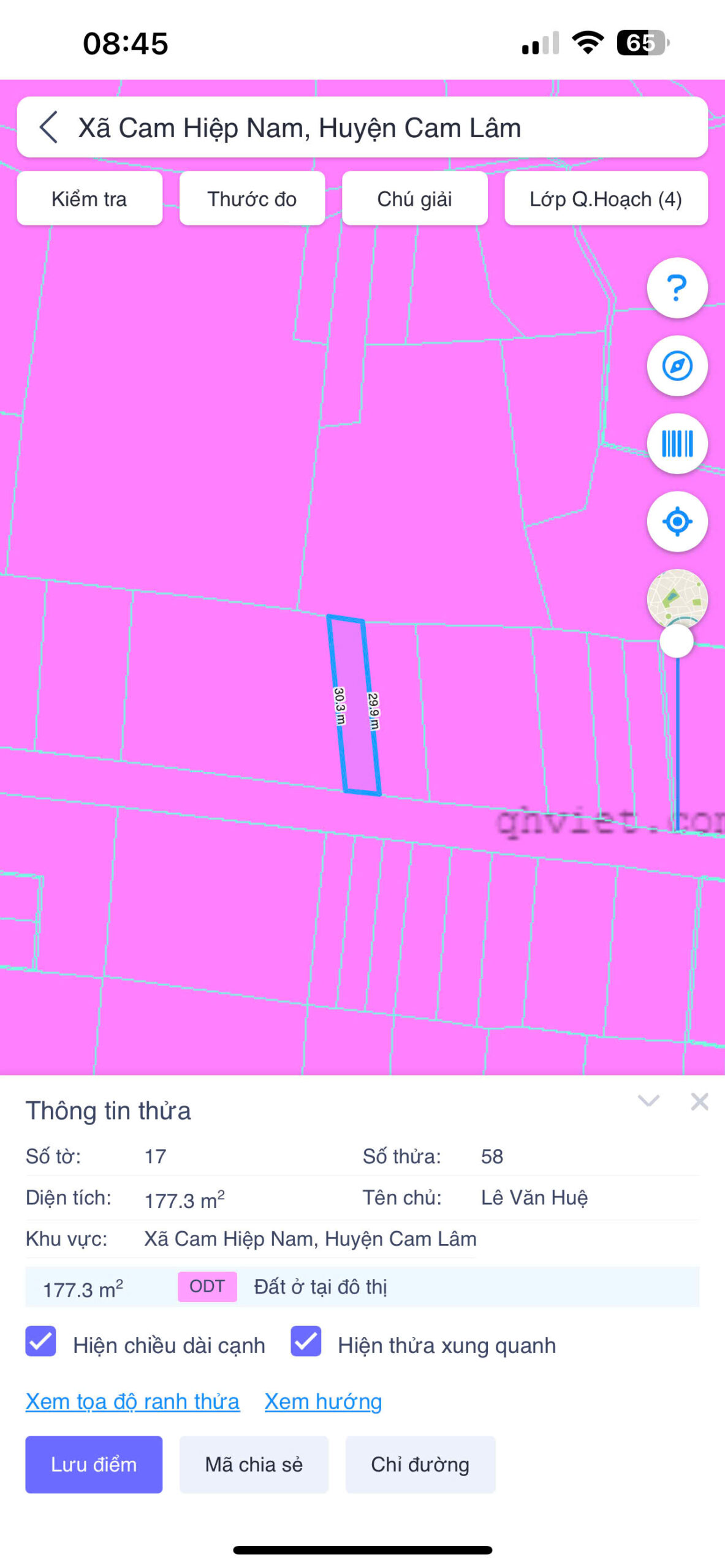The image size is (725, 1568).
Task: Close the Thông tin thửa panel
Action: [699, 1101]
